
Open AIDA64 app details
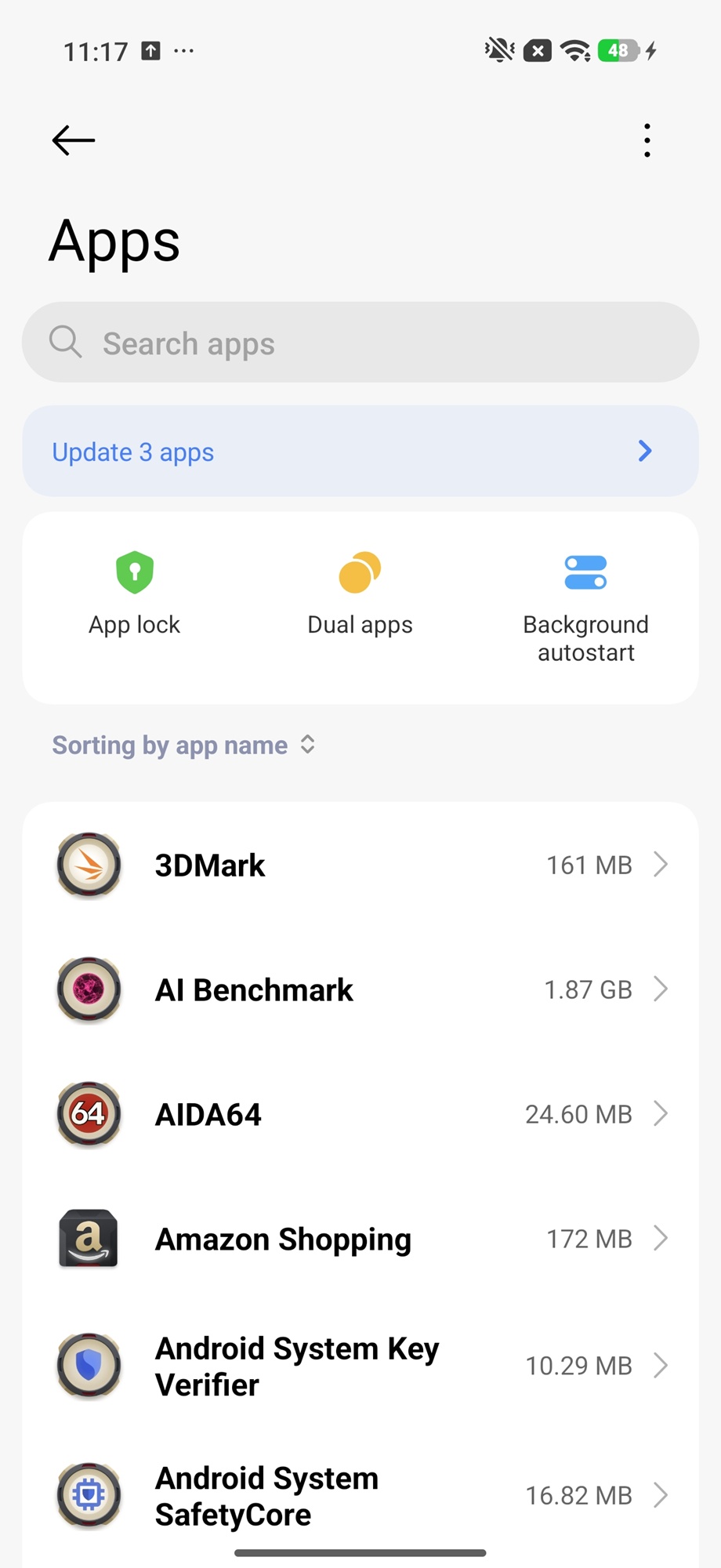click(x=360, y=1114)
